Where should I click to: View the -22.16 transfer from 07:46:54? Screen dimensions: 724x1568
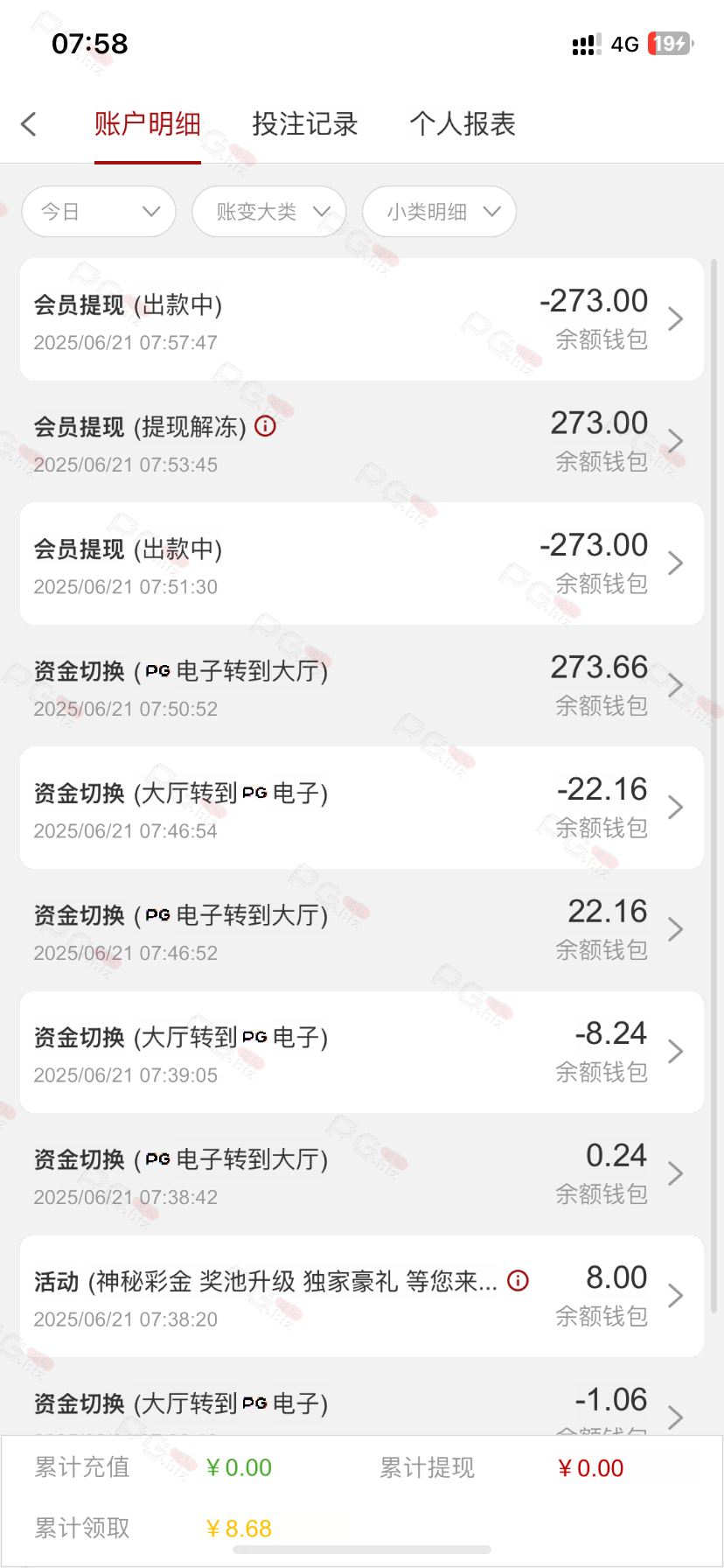(x=361, y=808)
